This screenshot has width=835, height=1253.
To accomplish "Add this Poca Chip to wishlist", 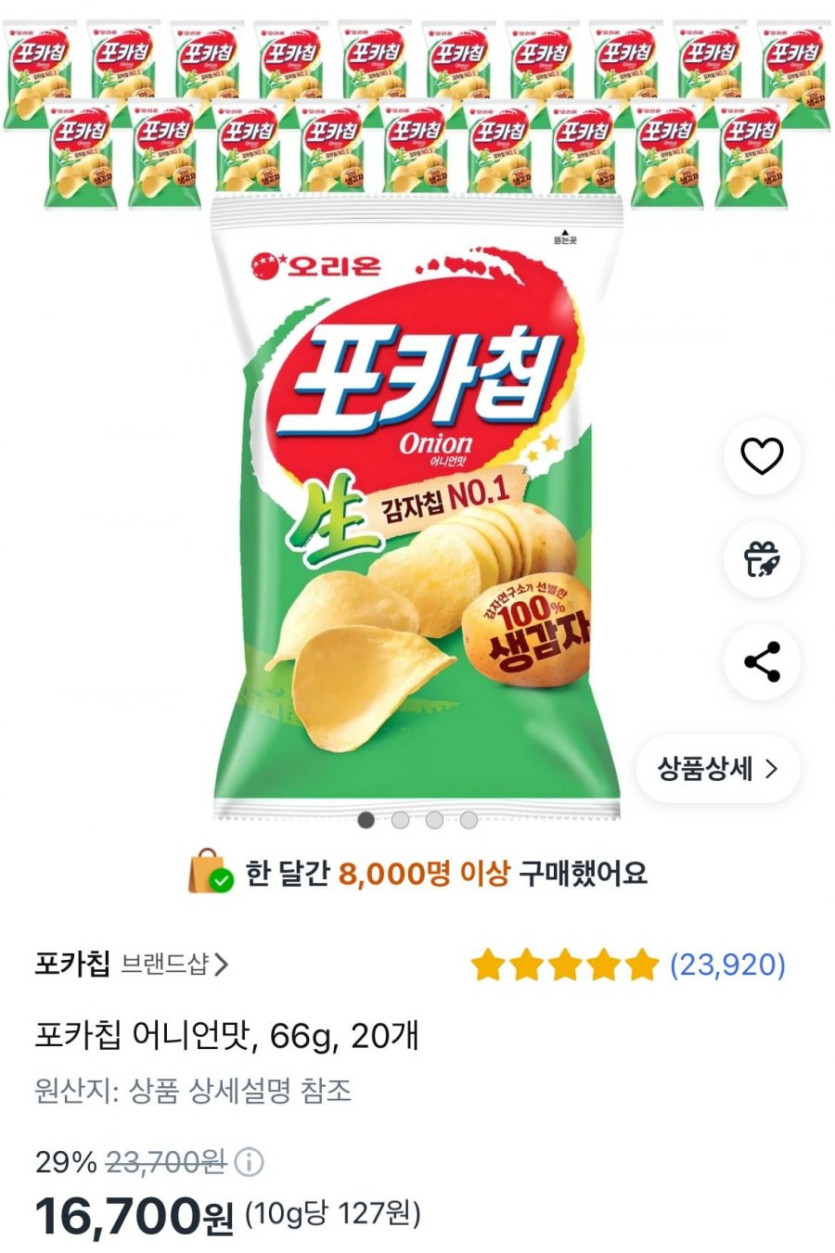I will (762, 457).
